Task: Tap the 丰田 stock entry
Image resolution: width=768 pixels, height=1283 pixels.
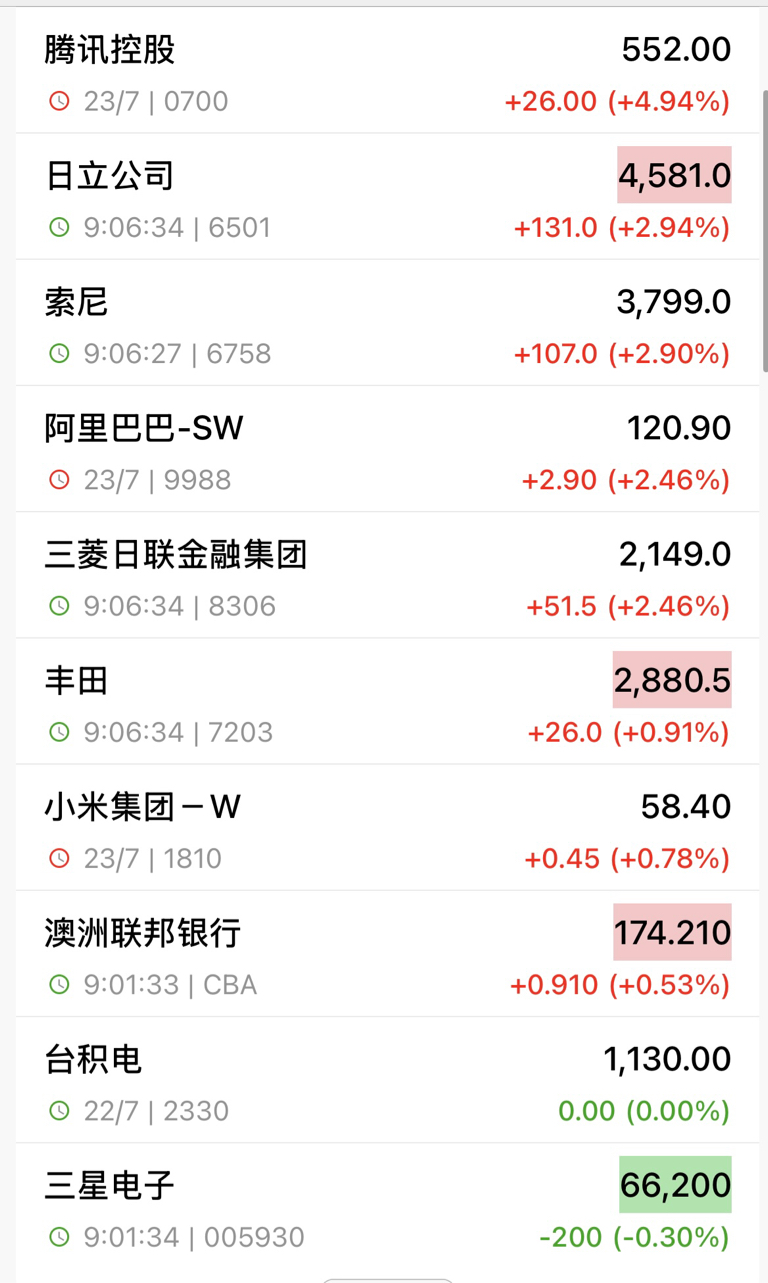Action: tap(388, 701)
